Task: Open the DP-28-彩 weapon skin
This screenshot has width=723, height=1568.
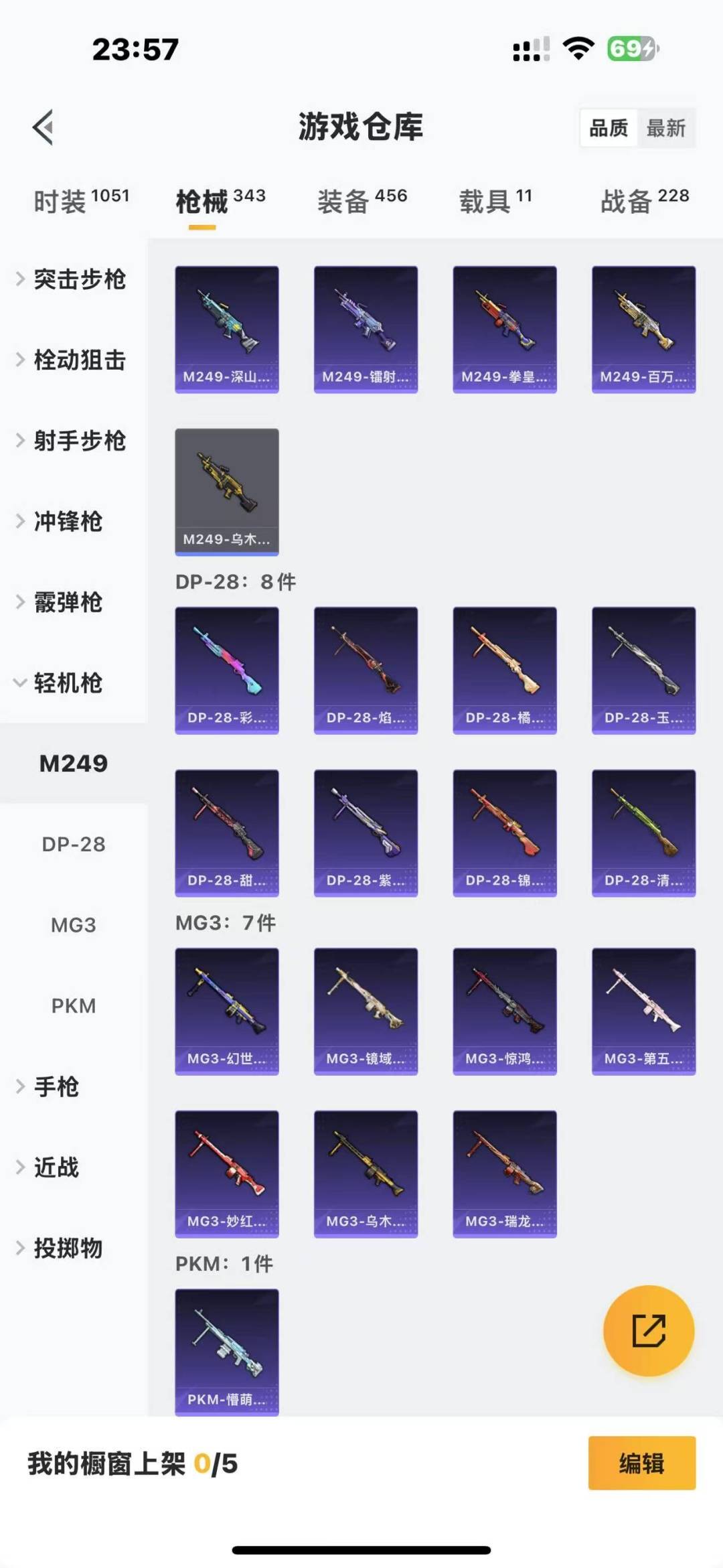Action: [x=227, y=670]
